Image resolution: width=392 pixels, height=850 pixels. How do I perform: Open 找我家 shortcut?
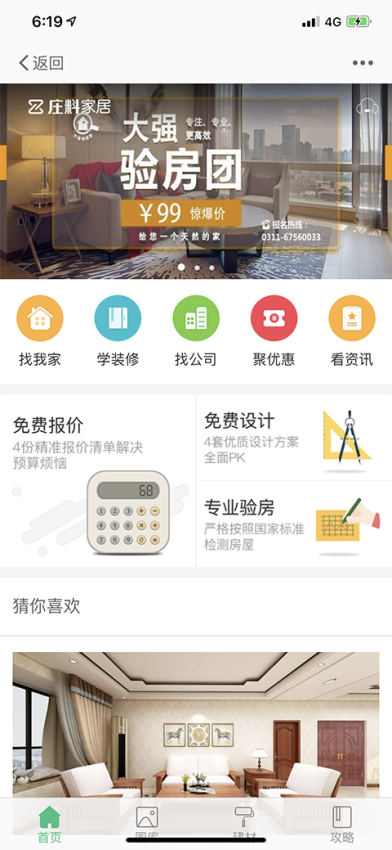[40, 331]
